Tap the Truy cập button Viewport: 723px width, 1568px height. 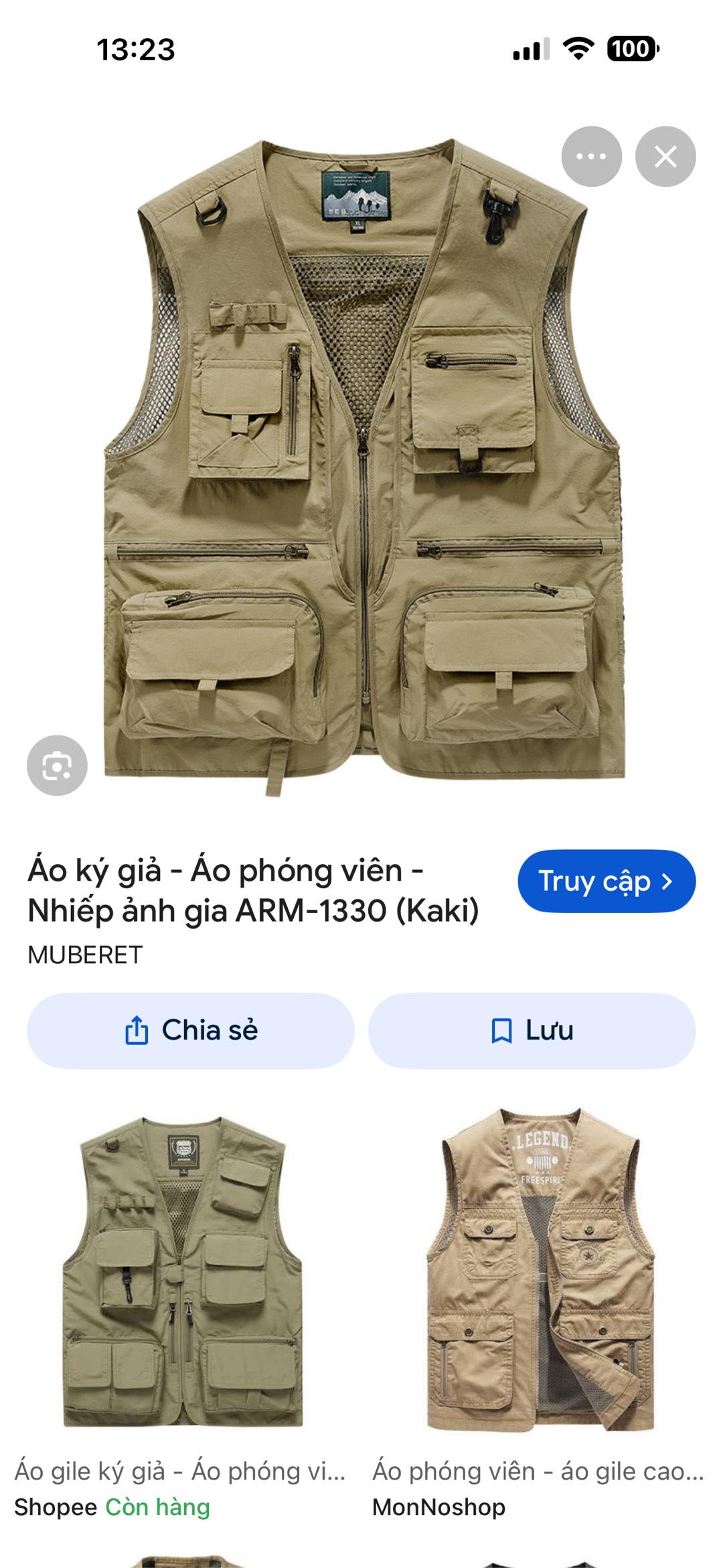pos(606,881)
